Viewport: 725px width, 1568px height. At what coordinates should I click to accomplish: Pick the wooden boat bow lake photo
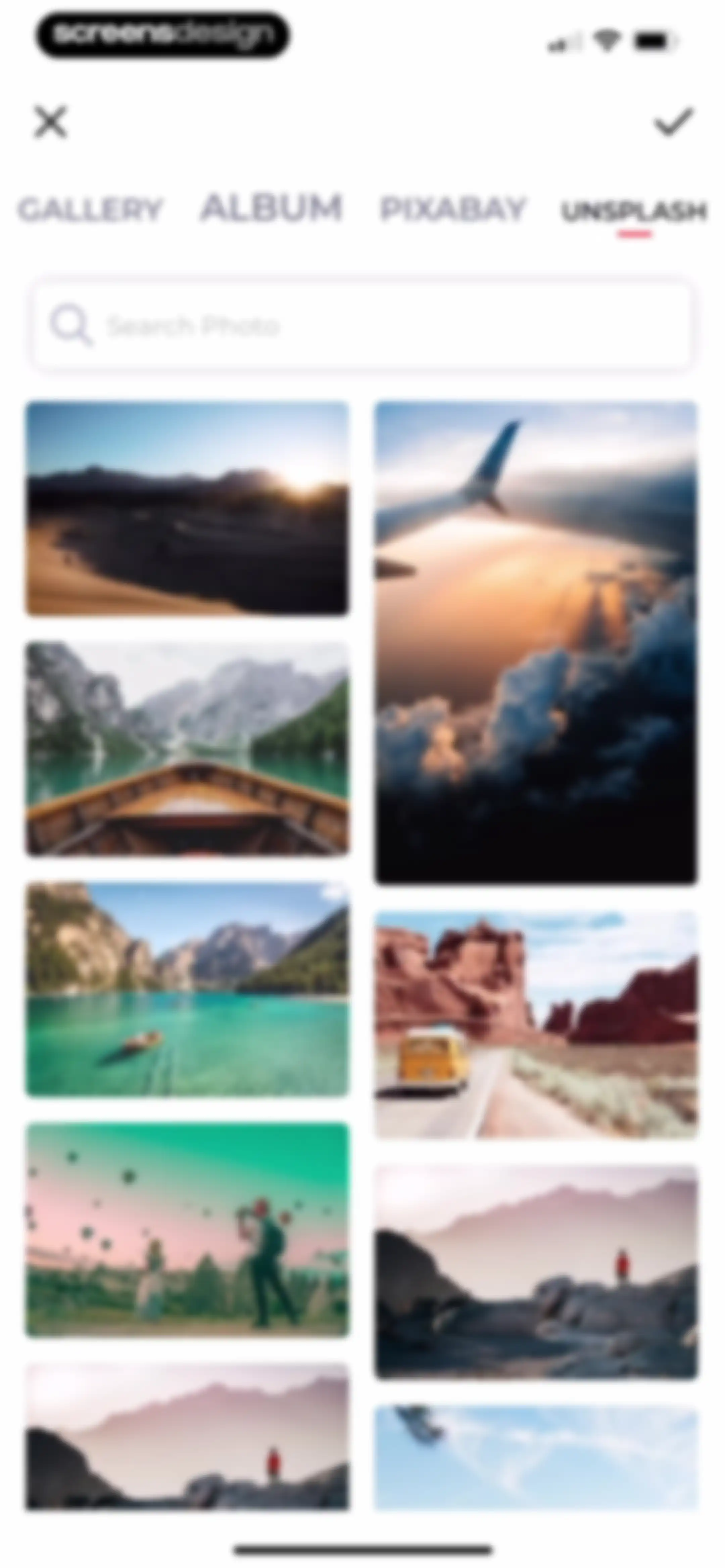(x=188, y=749)
